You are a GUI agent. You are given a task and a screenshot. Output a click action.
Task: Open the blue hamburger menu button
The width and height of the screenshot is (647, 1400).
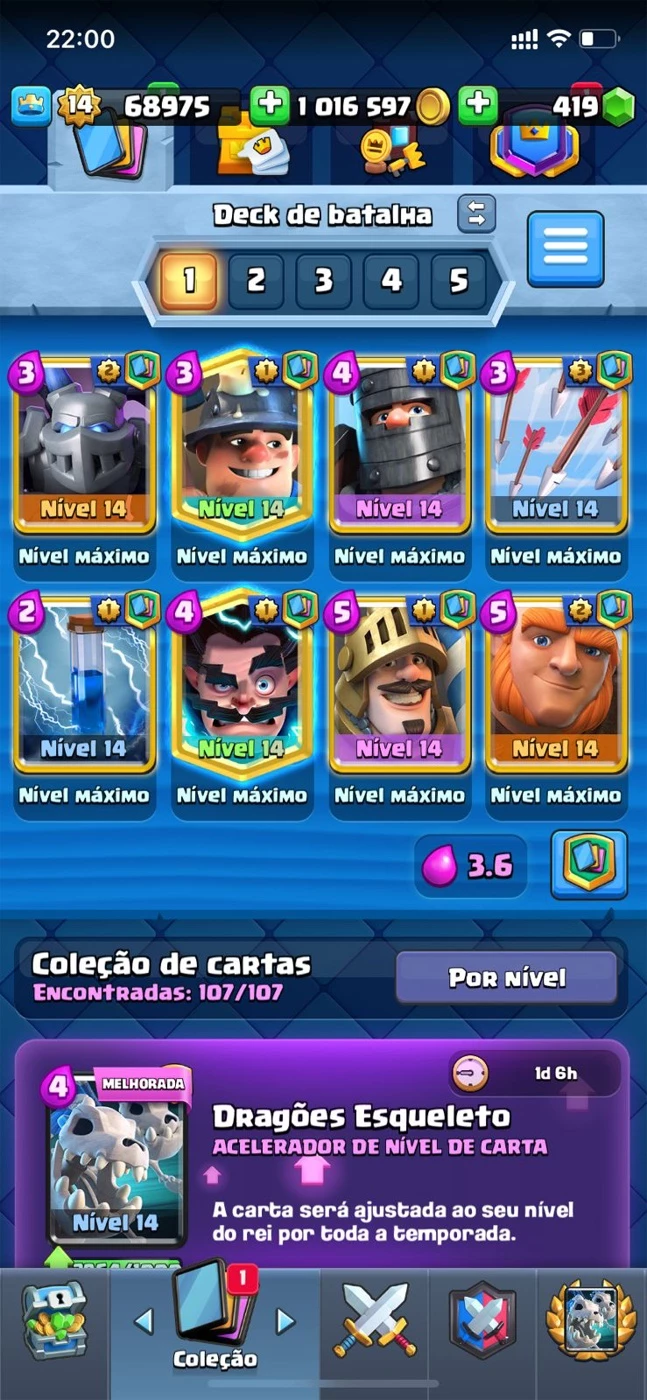click(565, 249)
